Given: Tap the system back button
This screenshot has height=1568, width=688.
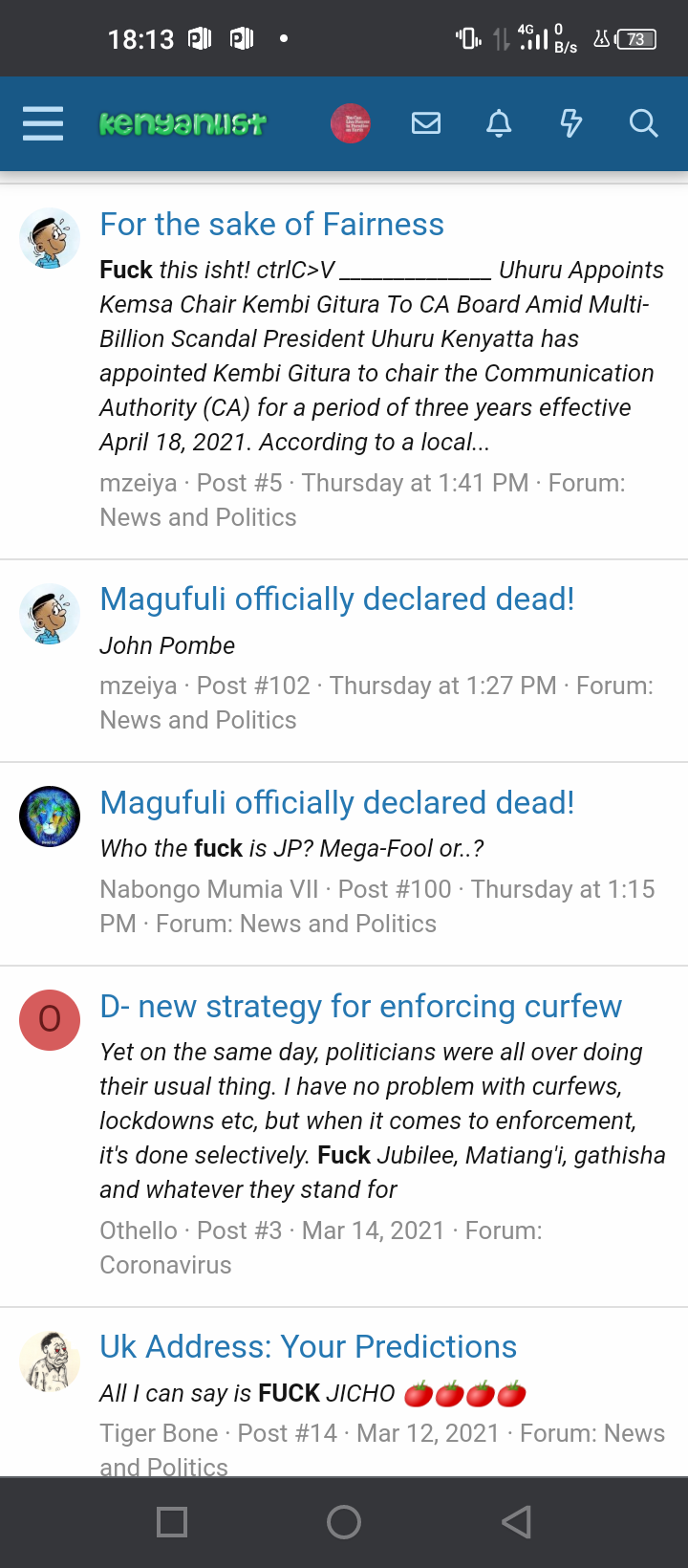Looking at the screenshot, I should 516,1522.
